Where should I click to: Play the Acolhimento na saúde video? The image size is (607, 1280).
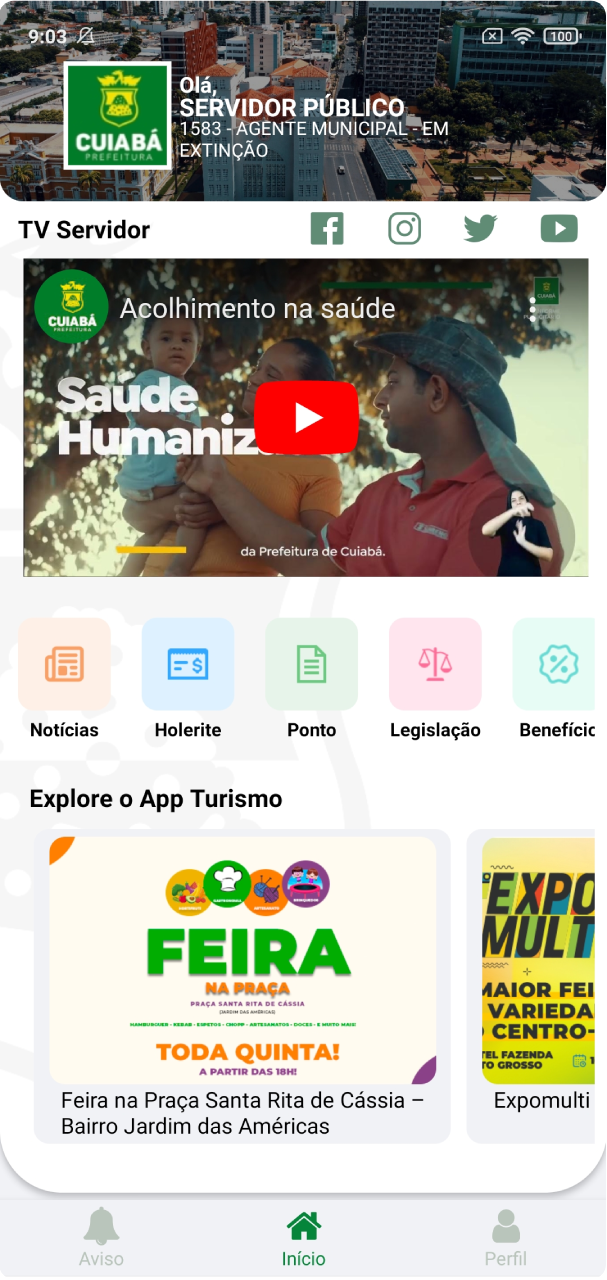(x=306, y=418)
